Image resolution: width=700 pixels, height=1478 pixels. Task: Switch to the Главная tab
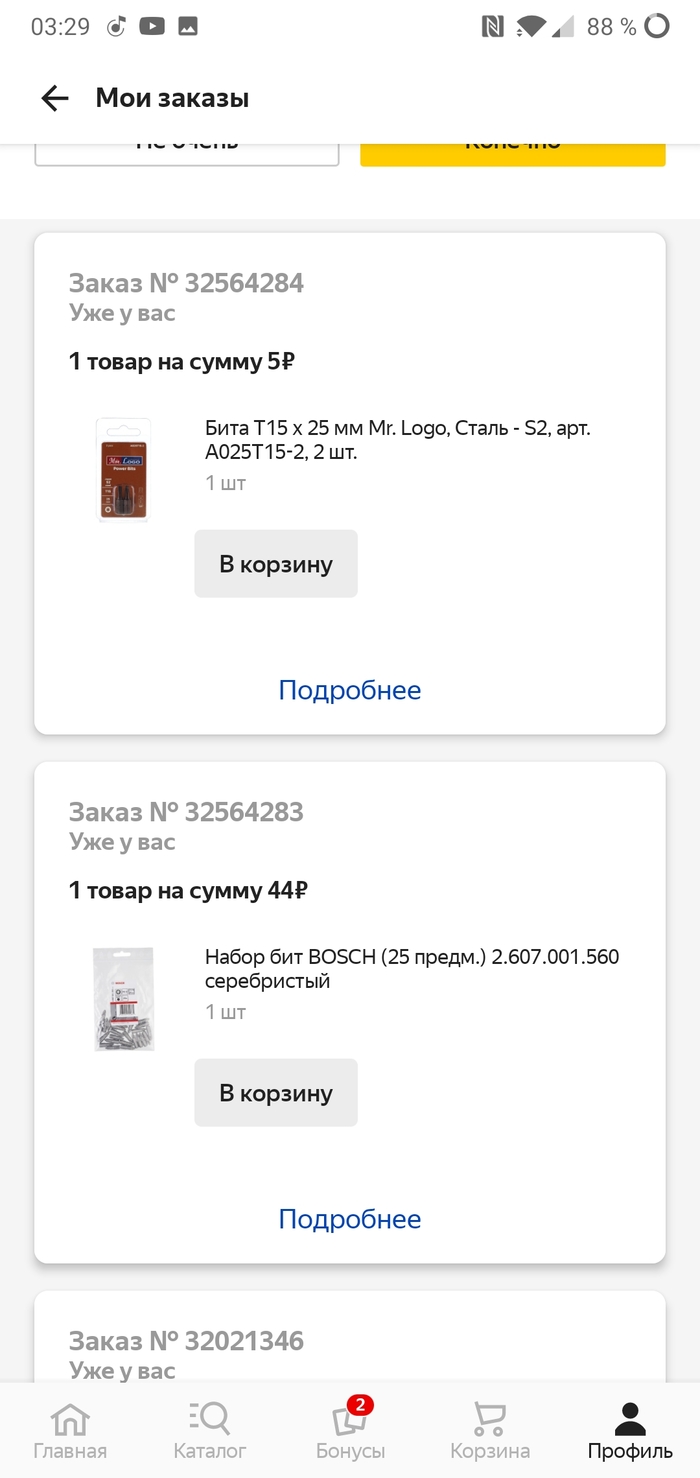click(x=70, y=1431)
